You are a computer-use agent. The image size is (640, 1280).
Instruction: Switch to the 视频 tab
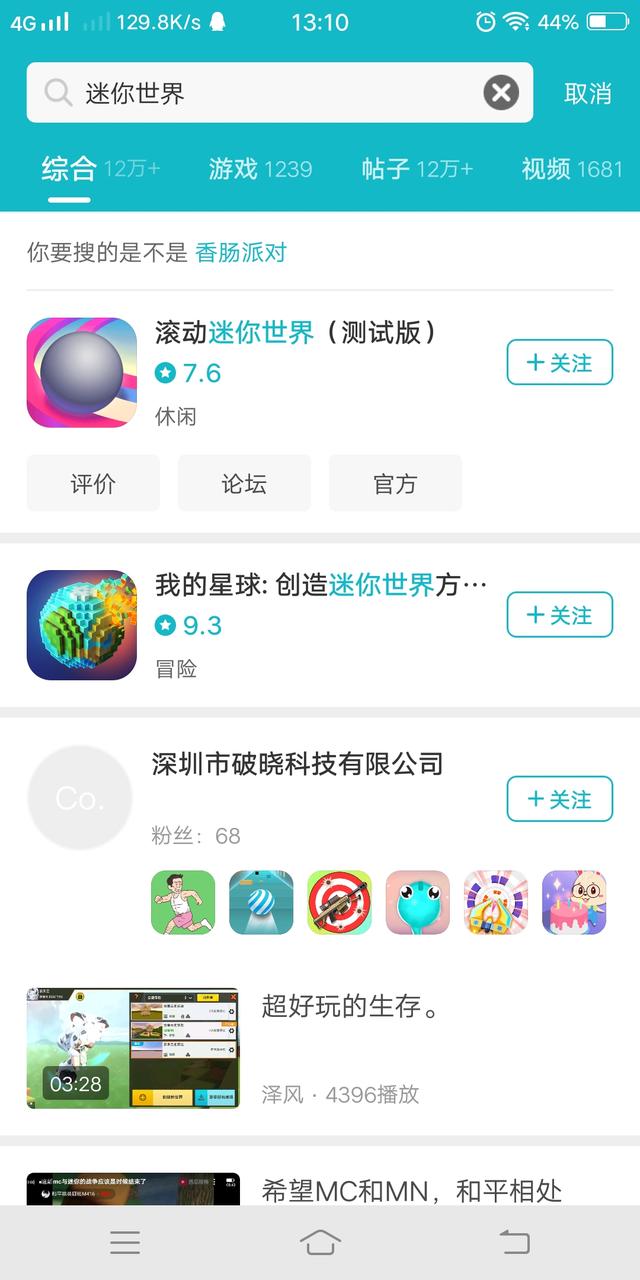(x=572, y=169)
